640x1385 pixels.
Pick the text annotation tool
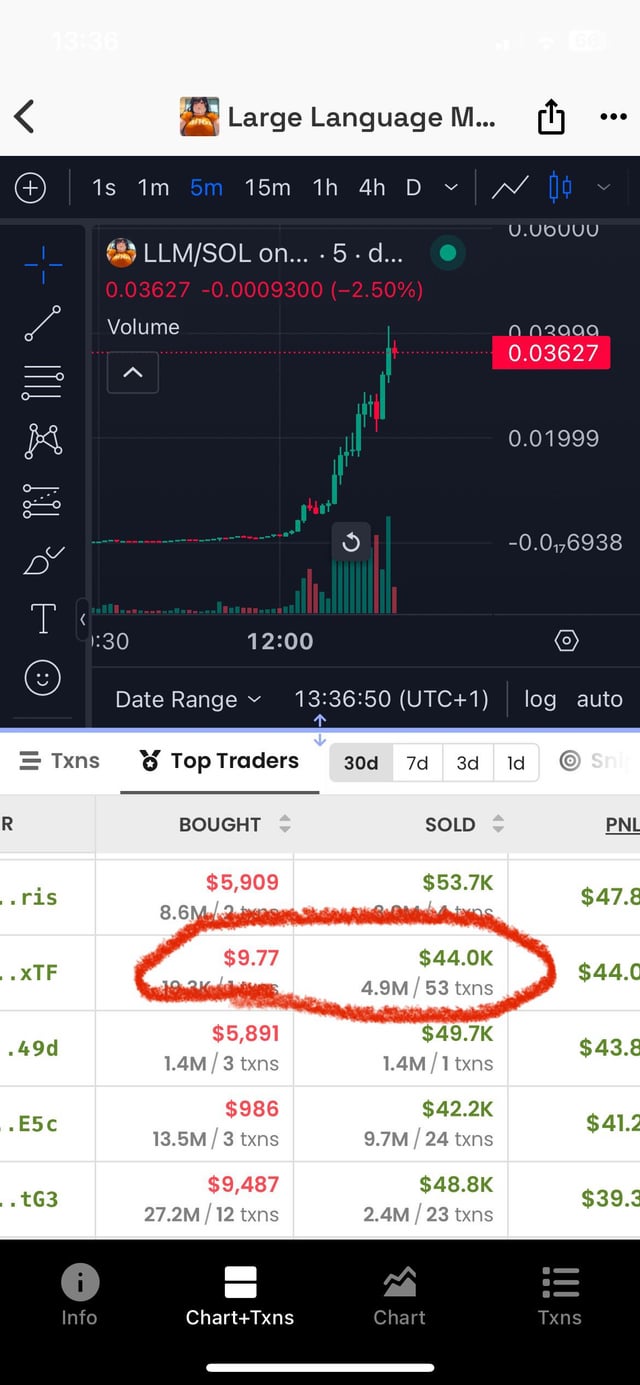[x=42, y=619]
